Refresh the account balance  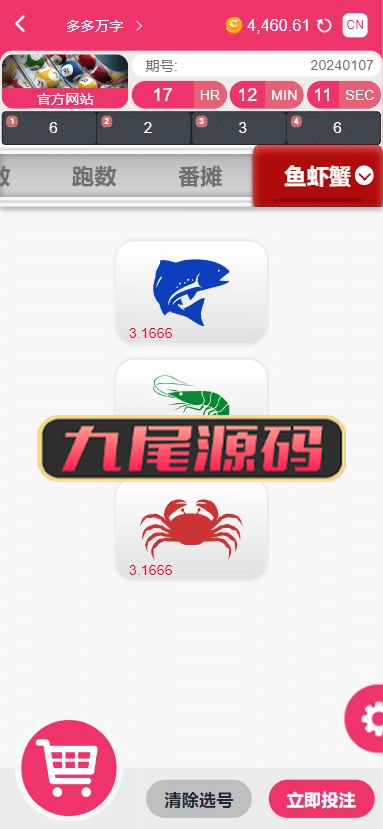tap(324, 25)
